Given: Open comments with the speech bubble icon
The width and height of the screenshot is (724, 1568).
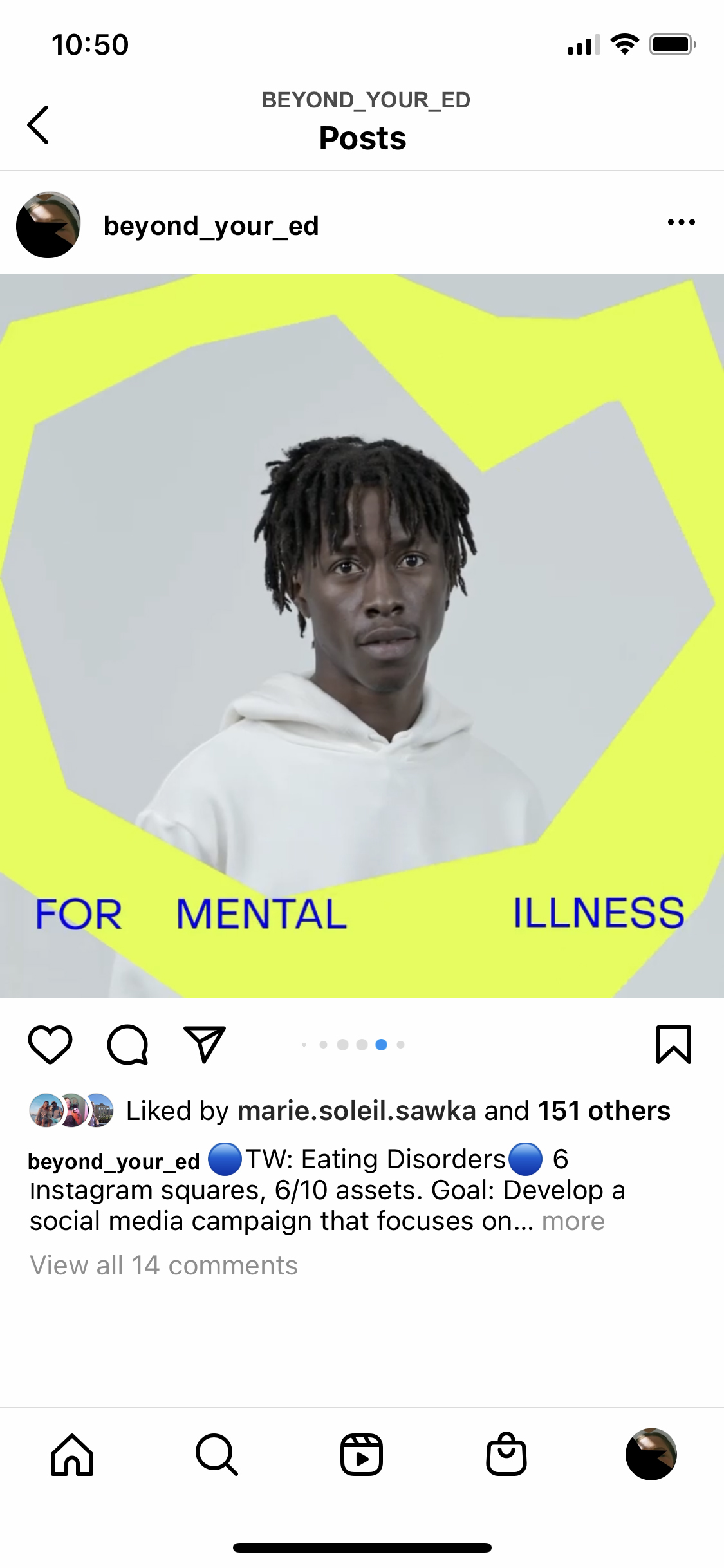Looking at the screenshot, I should pos(127,1044).
